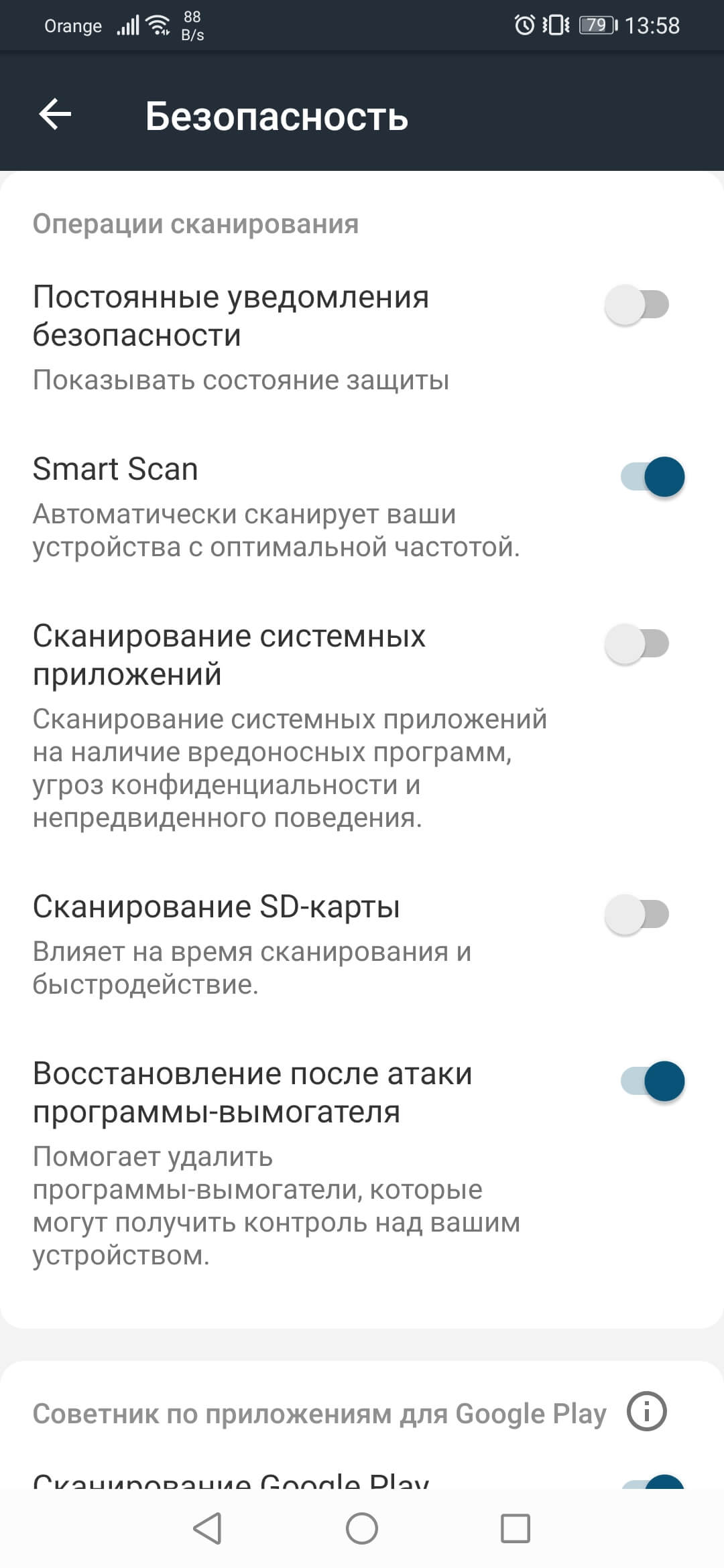This screenshot has width=724, height=1568.
Task: Open info icon for Советник по приложениям
Action: 646,1412
